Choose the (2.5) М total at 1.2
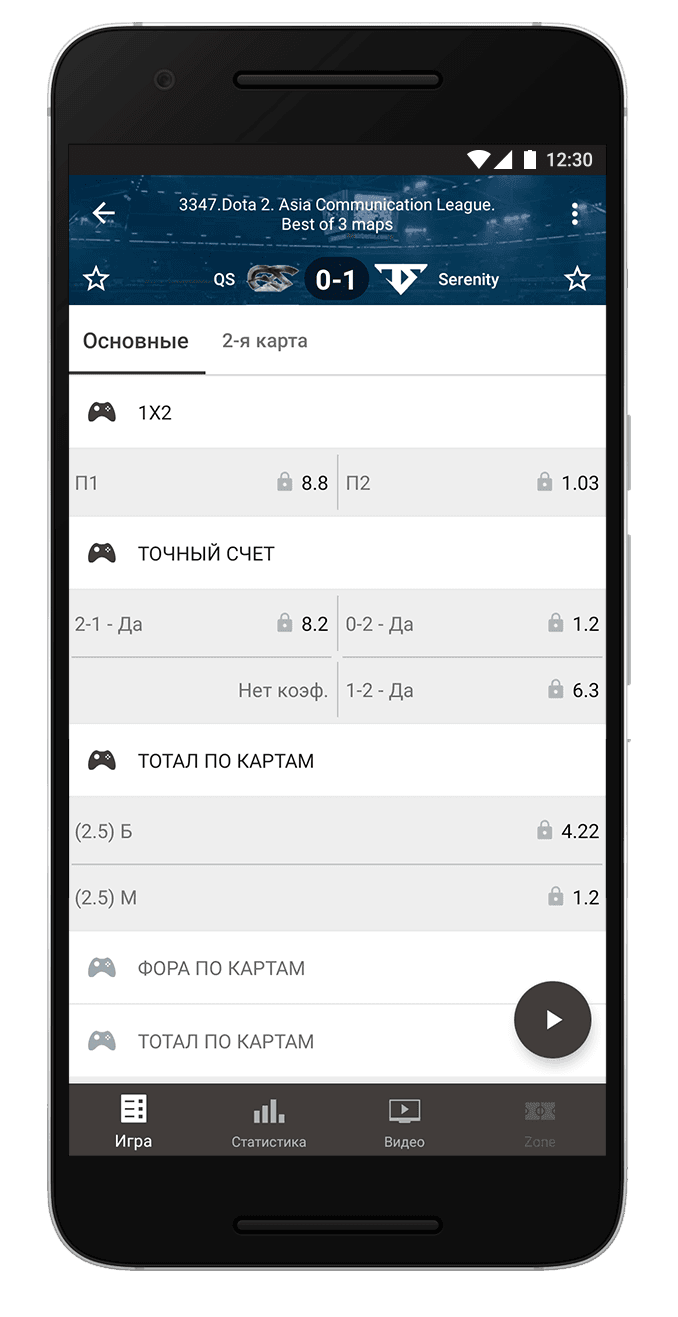The width and height of the screenshot is (678, 1317). 337,898
